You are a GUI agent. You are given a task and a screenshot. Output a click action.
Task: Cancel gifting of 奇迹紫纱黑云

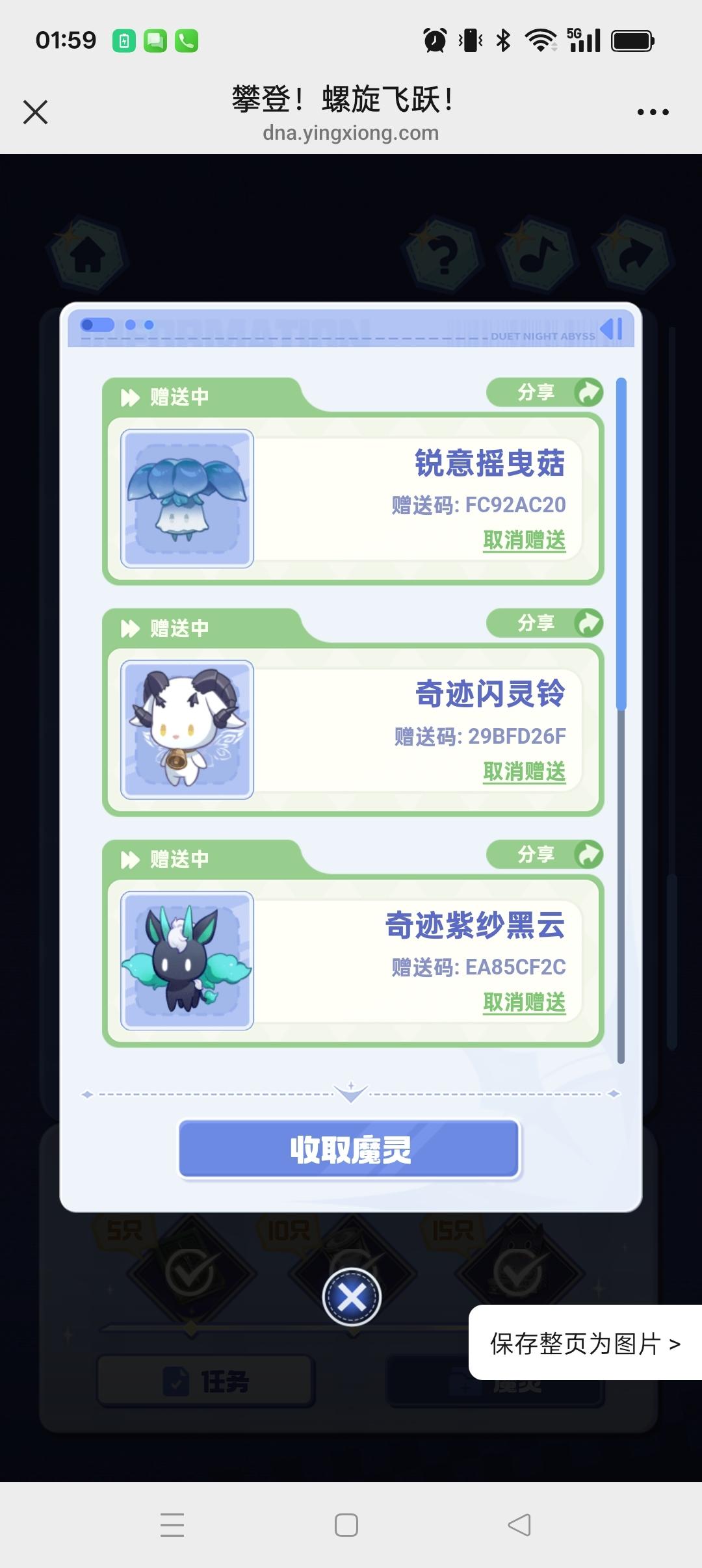524,1002
